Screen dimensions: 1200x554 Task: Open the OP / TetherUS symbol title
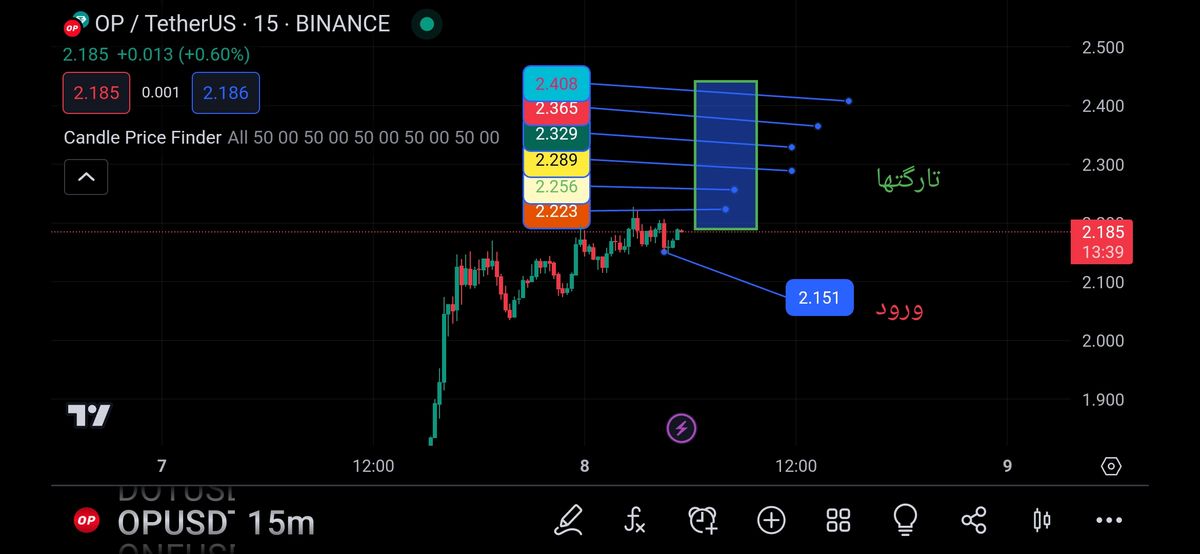[240, 24]
